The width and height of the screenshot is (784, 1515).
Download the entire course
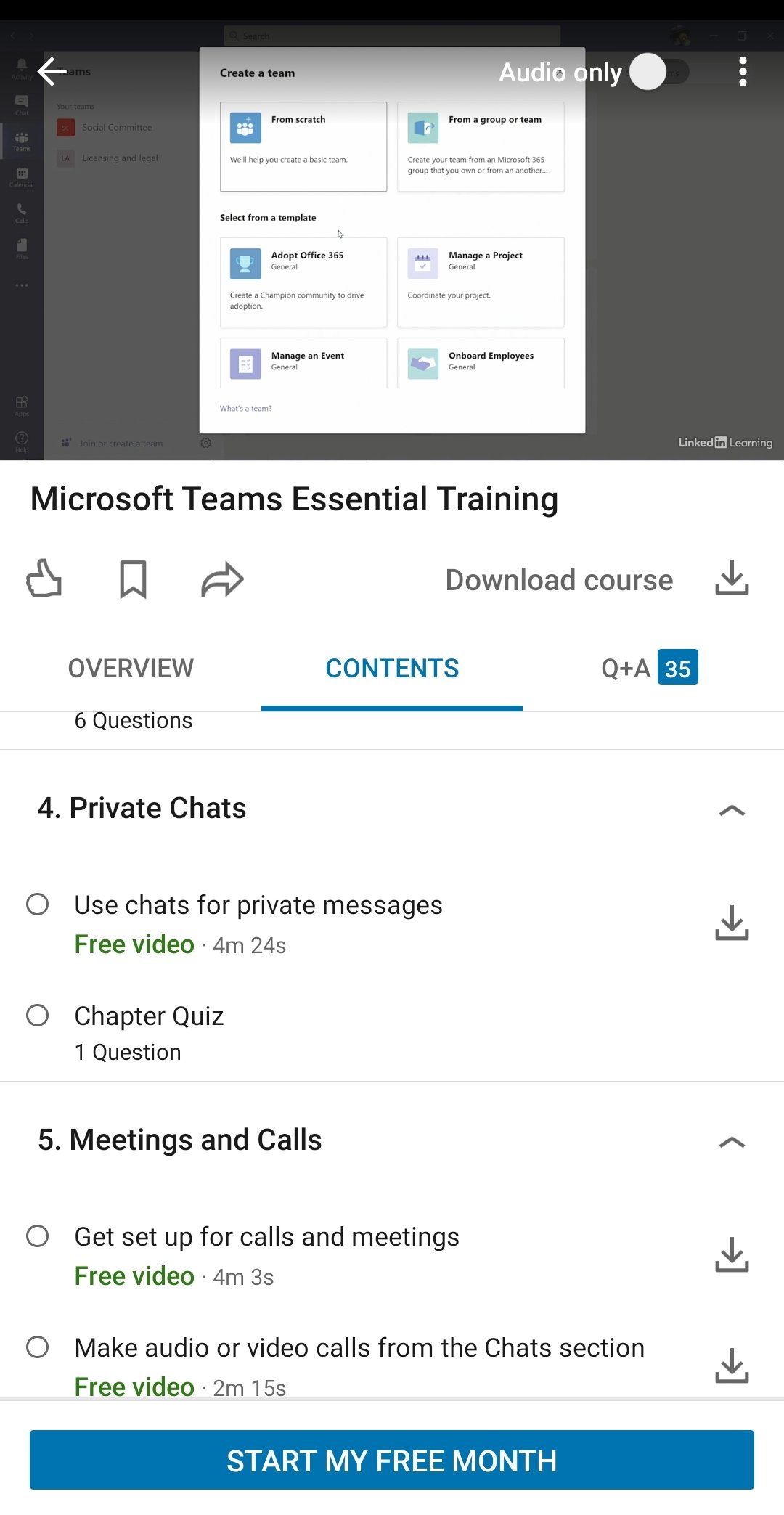point(597,579)
